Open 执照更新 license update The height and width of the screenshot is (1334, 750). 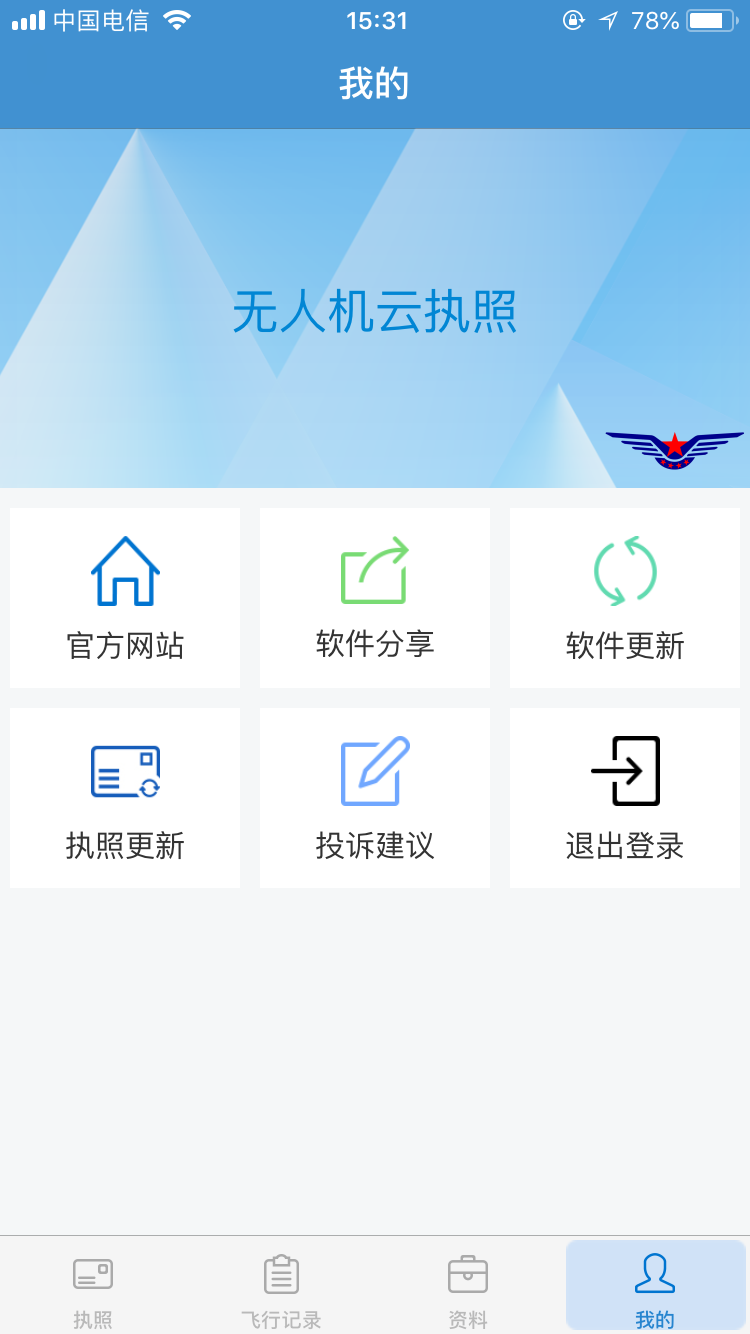coord(125,798)
